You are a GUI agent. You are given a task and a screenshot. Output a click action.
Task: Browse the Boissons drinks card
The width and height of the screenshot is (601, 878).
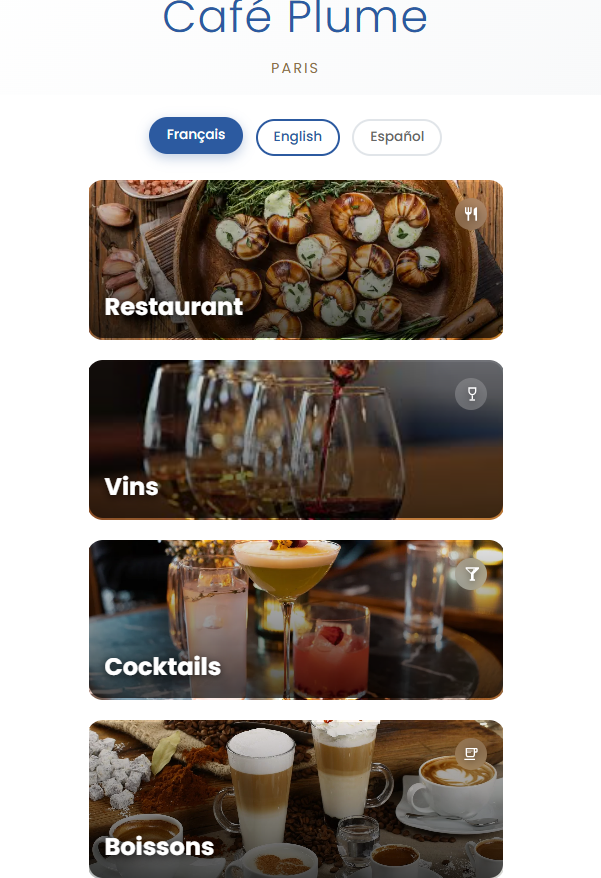tap(296, 799)
